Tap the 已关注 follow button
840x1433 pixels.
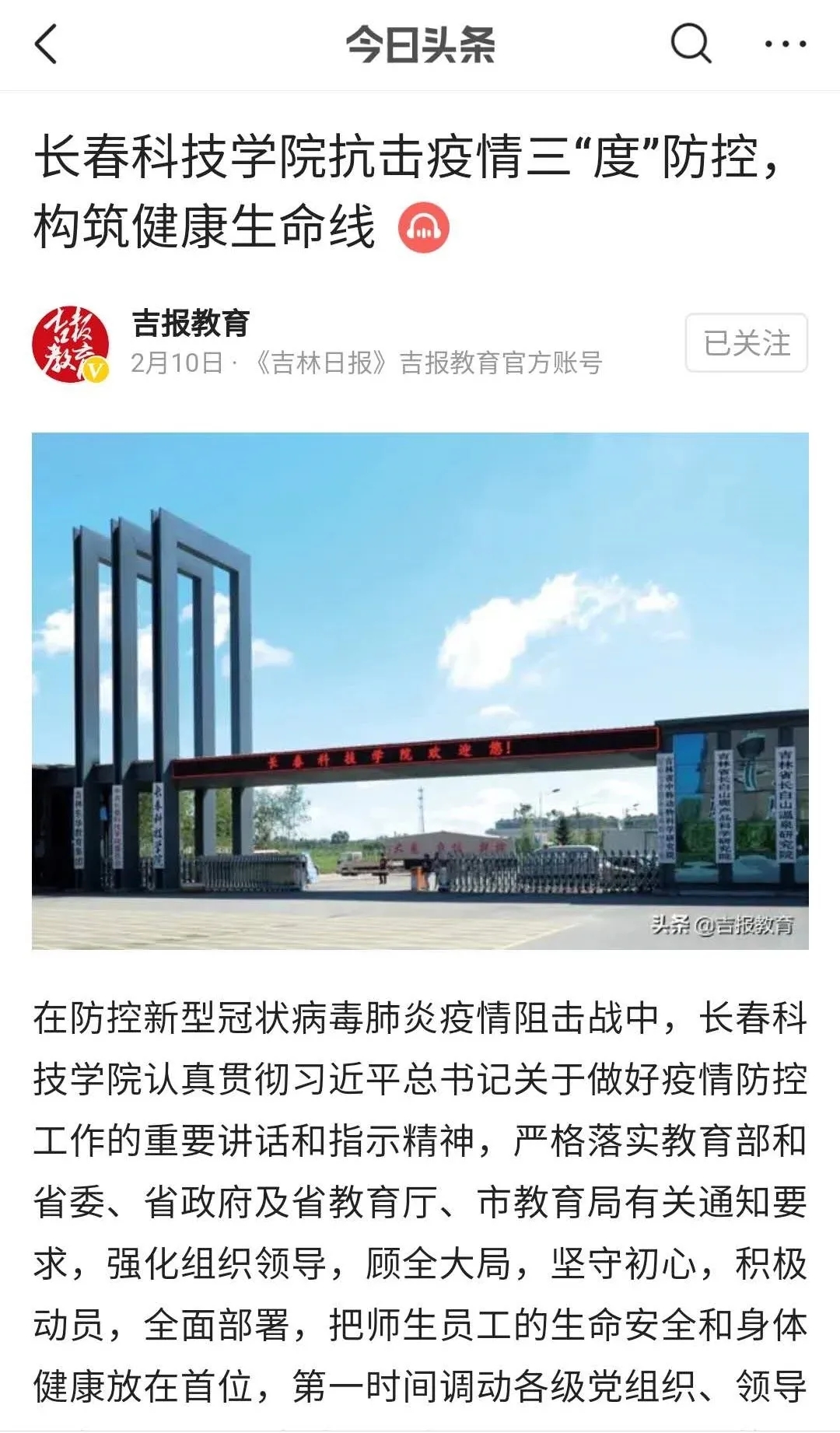pos(746,343)
